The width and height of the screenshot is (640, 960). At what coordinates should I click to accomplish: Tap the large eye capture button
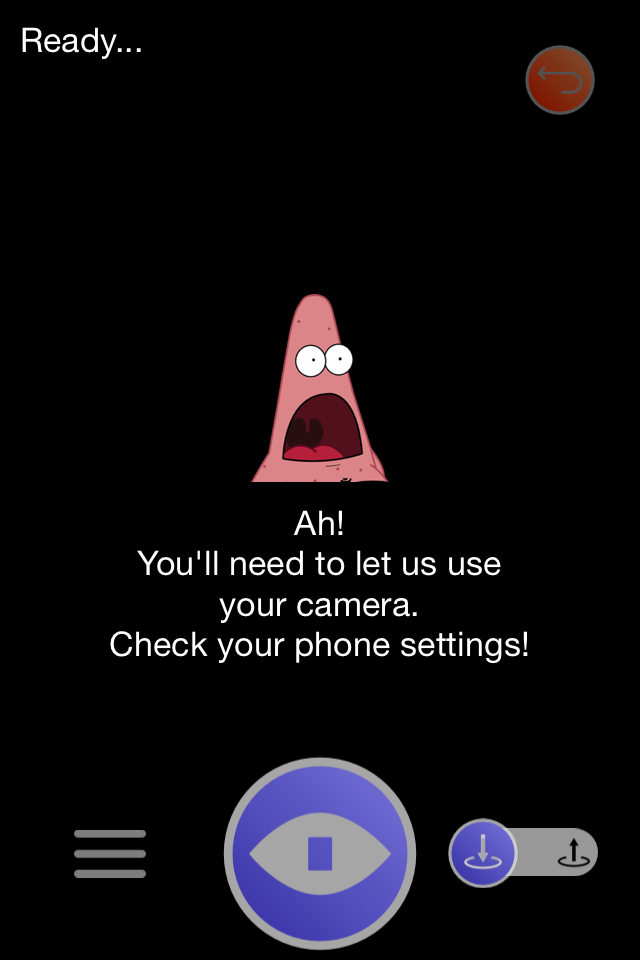point(320,853)
